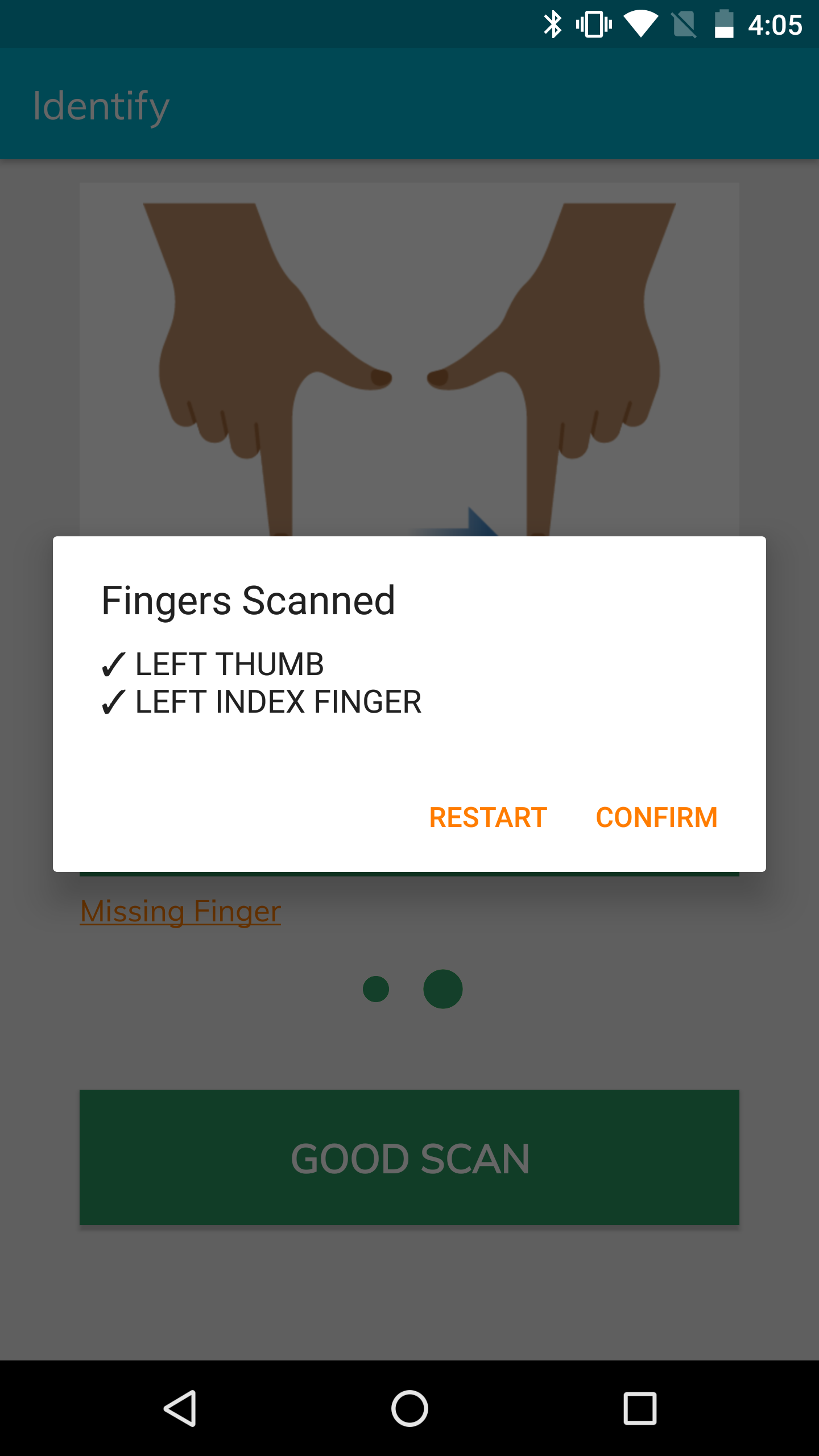Open recent apps from the navigation bar
This screenshot has width=819, height=1456.
coord(640,1408)
